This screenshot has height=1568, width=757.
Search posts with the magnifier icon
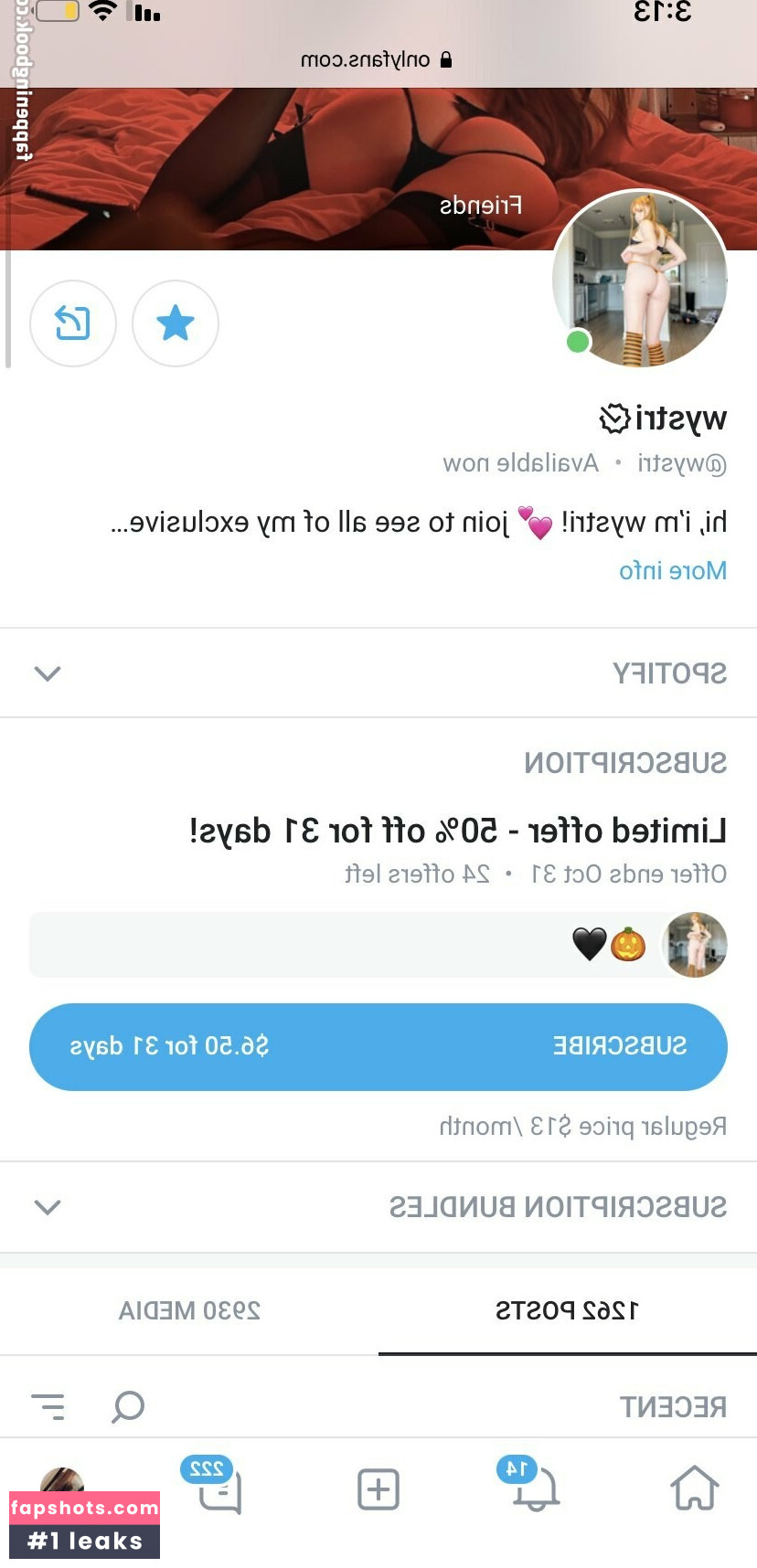coord(128,1406)
